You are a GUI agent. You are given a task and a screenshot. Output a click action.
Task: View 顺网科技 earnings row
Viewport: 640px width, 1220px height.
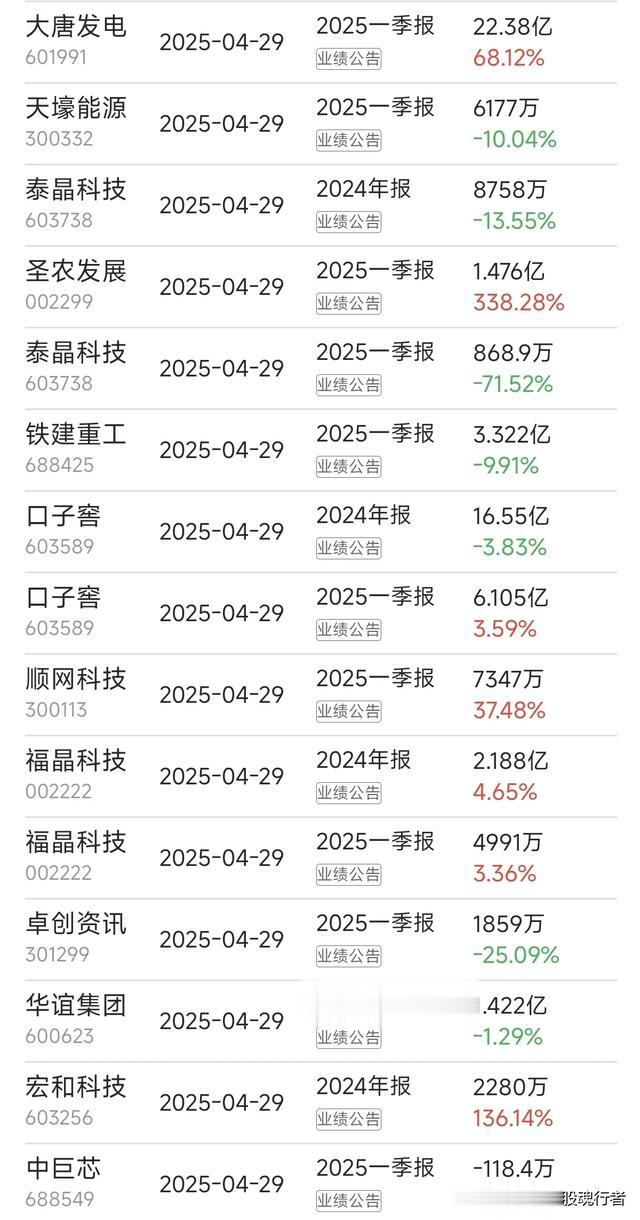click(x=320, y=695)
